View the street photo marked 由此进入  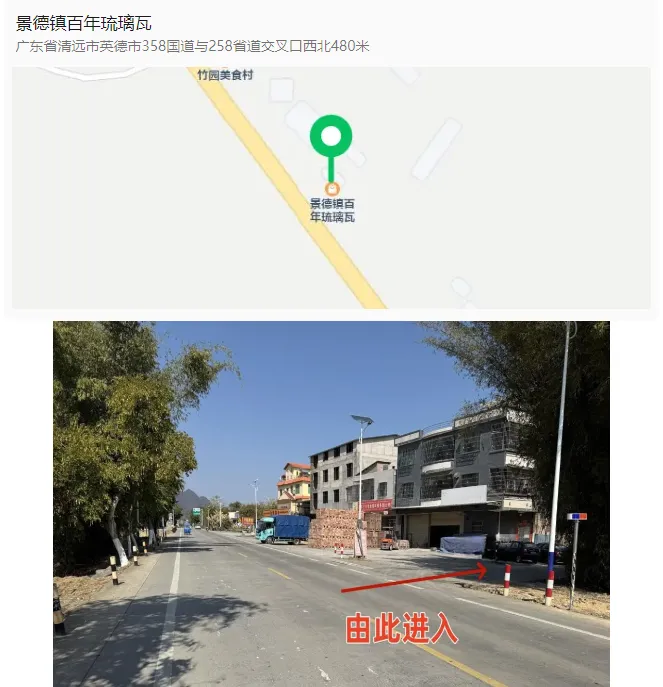point(331,503)
